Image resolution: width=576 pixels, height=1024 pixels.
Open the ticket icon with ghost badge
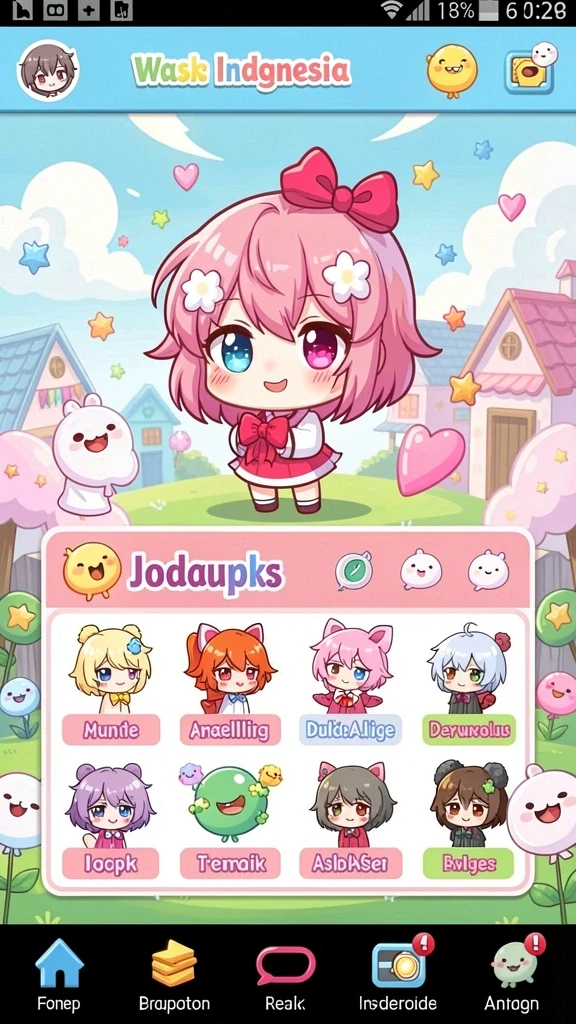(x=530, y=69)
